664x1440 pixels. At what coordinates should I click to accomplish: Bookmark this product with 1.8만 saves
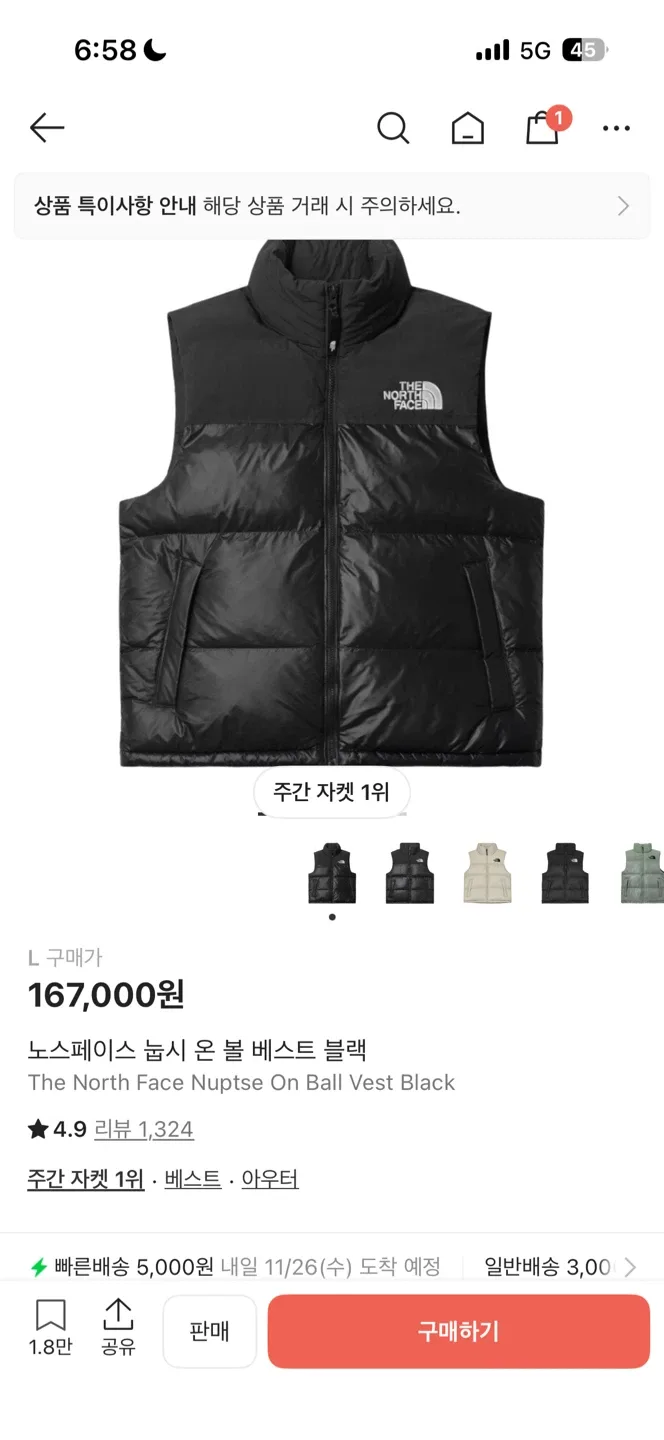pos(50,1328)
